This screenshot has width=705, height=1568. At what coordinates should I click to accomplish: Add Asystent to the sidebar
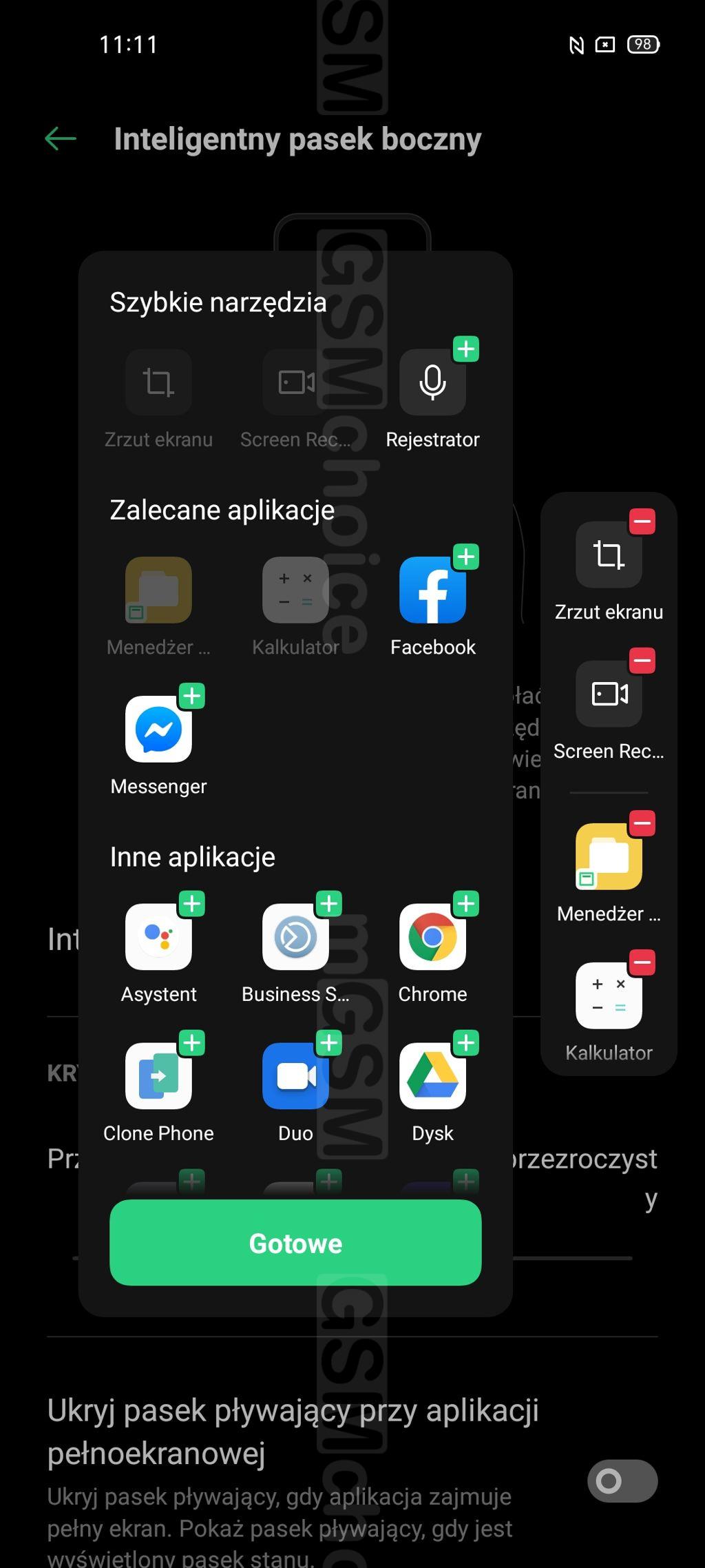click(192, 904)
